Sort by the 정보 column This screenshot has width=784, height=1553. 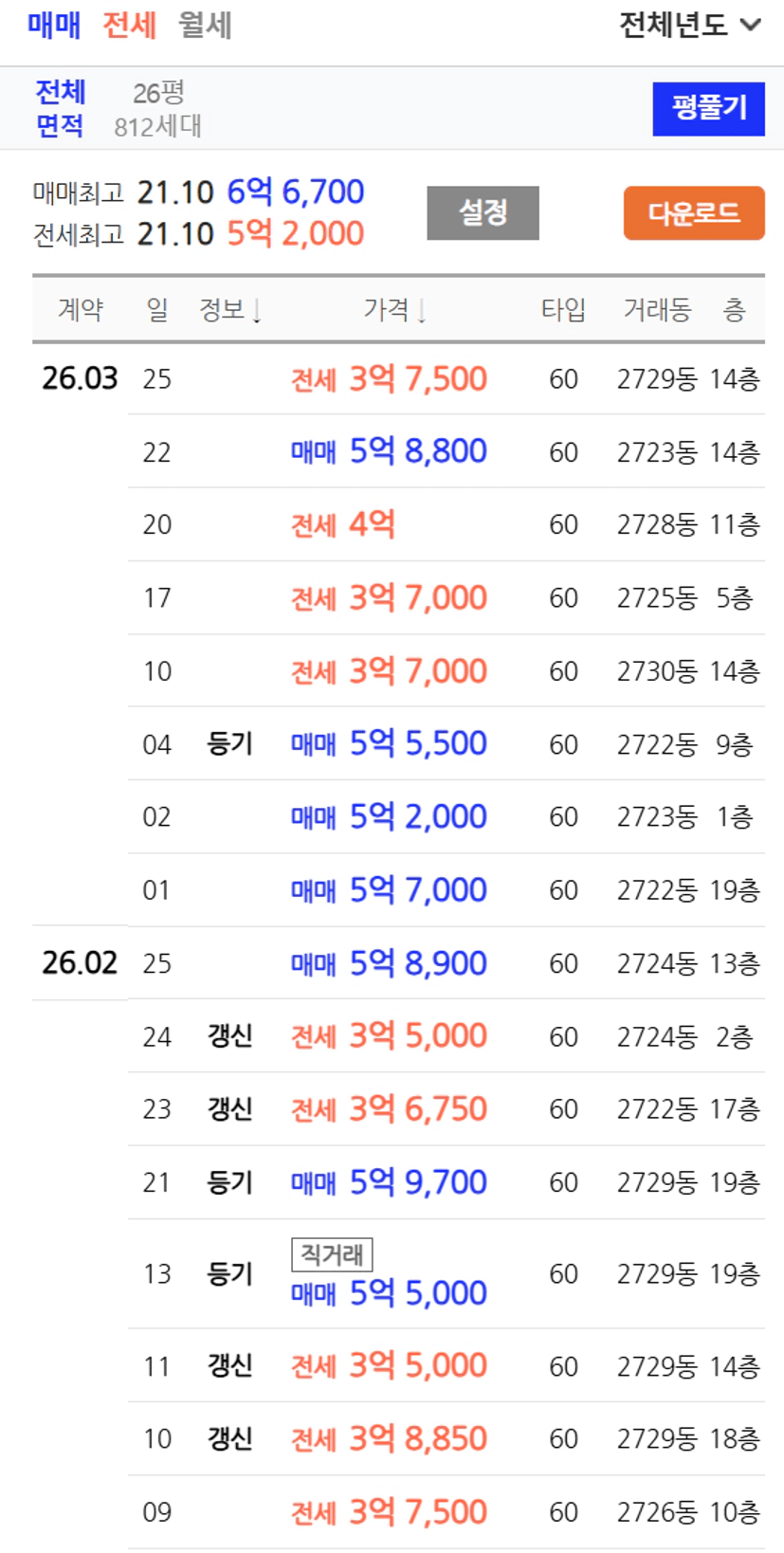230,310
